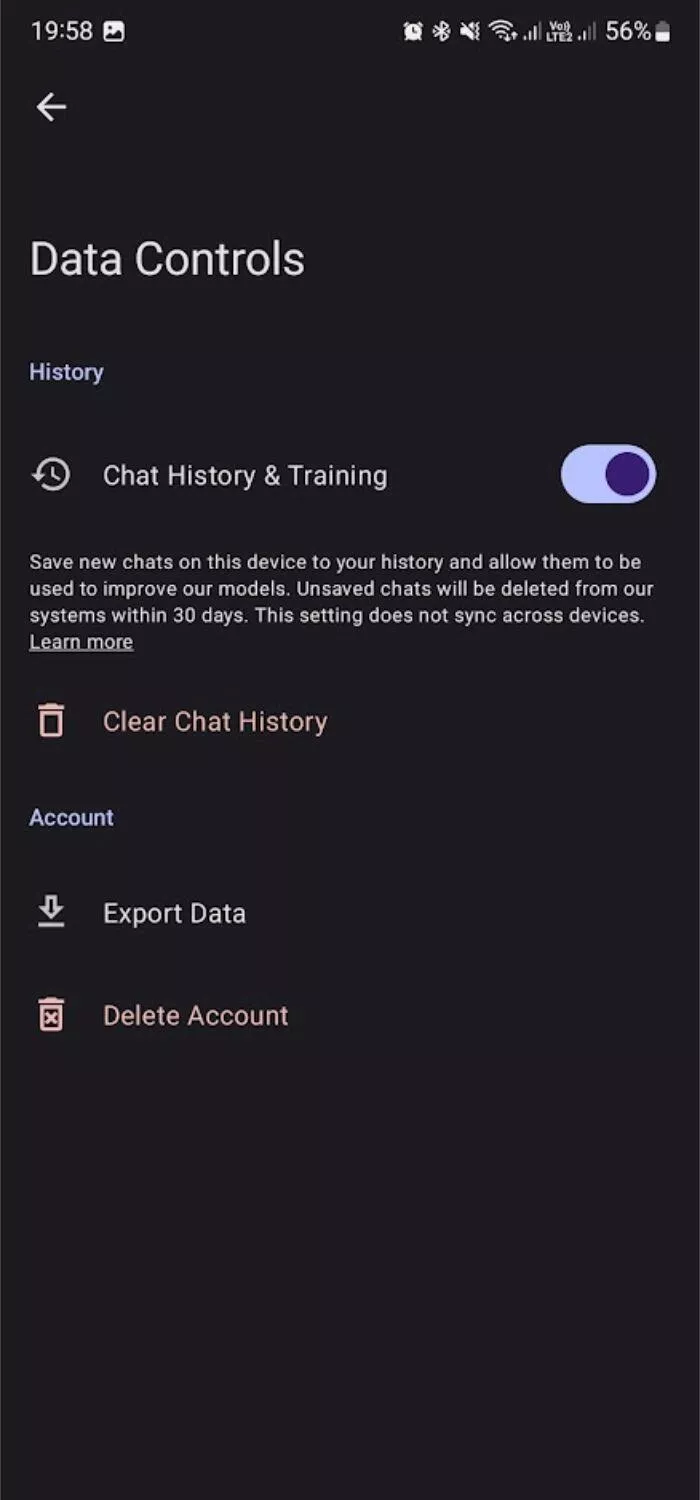Open the Learn more link

[81, 642]
